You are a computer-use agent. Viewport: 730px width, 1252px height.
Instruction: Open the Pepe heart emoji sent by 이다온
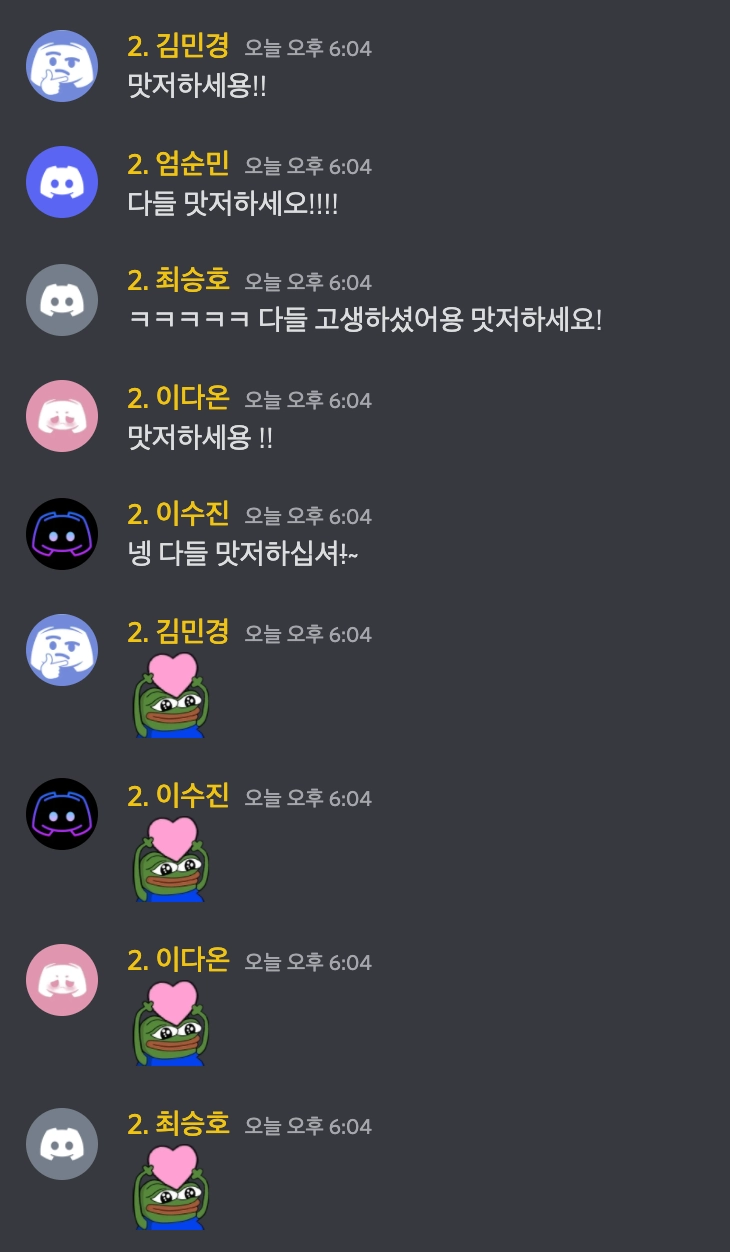pos(170,1024)
